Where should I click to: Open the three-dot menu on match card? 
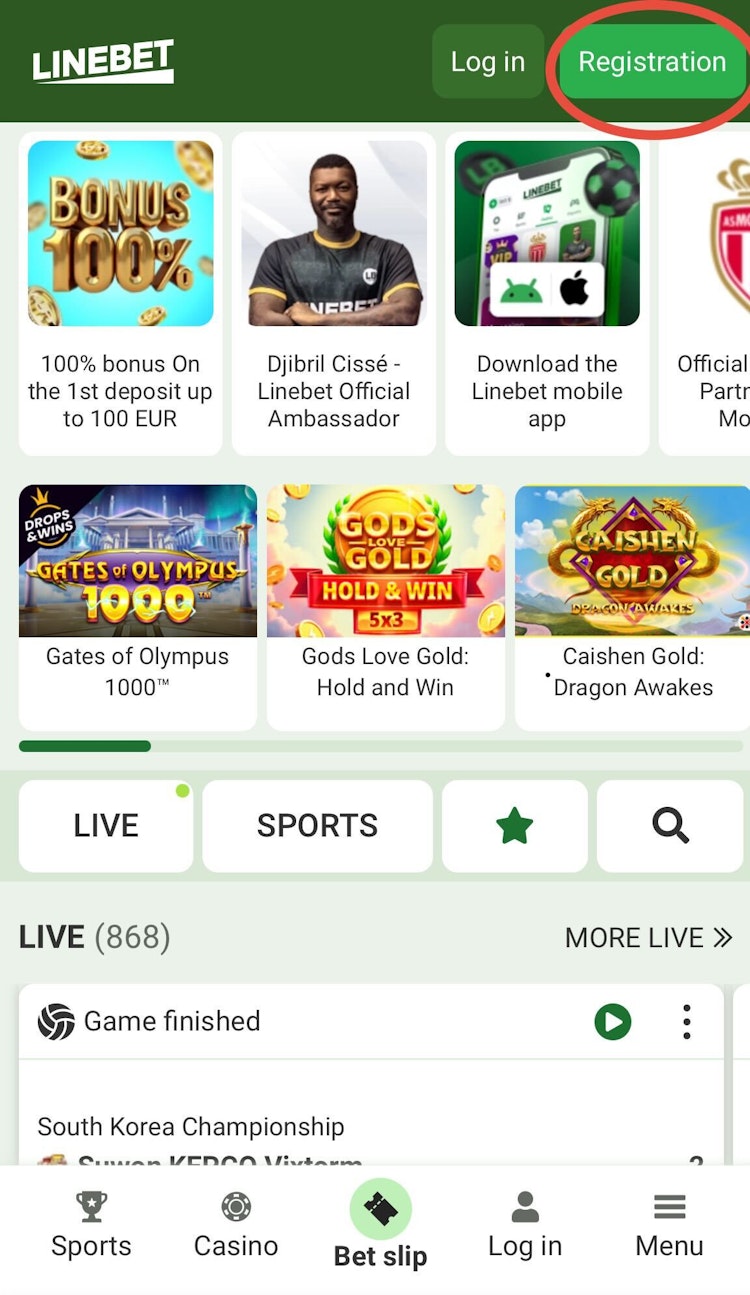(x=686, y=1022)
